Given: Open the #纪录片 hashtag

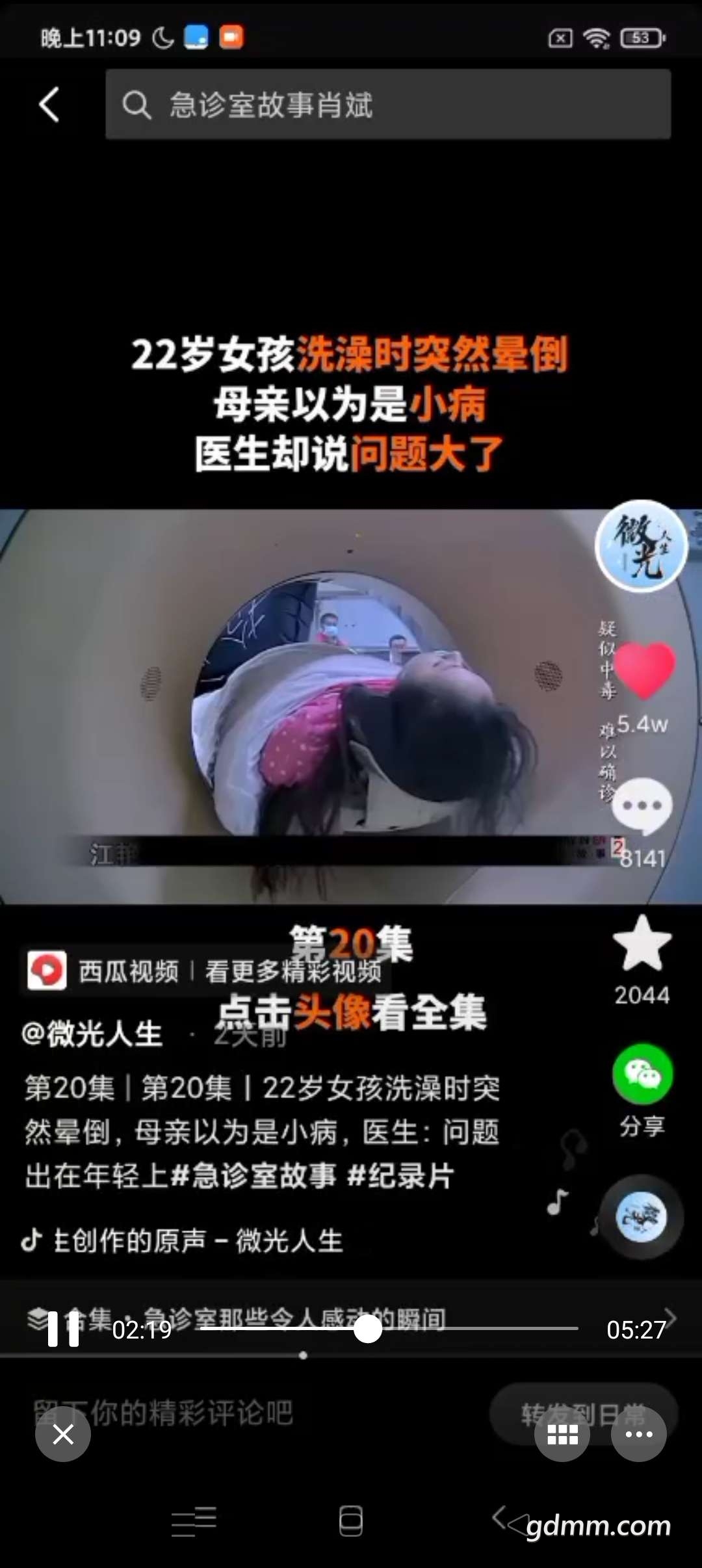Looking at the screenshot, I should click(400, 1175).
